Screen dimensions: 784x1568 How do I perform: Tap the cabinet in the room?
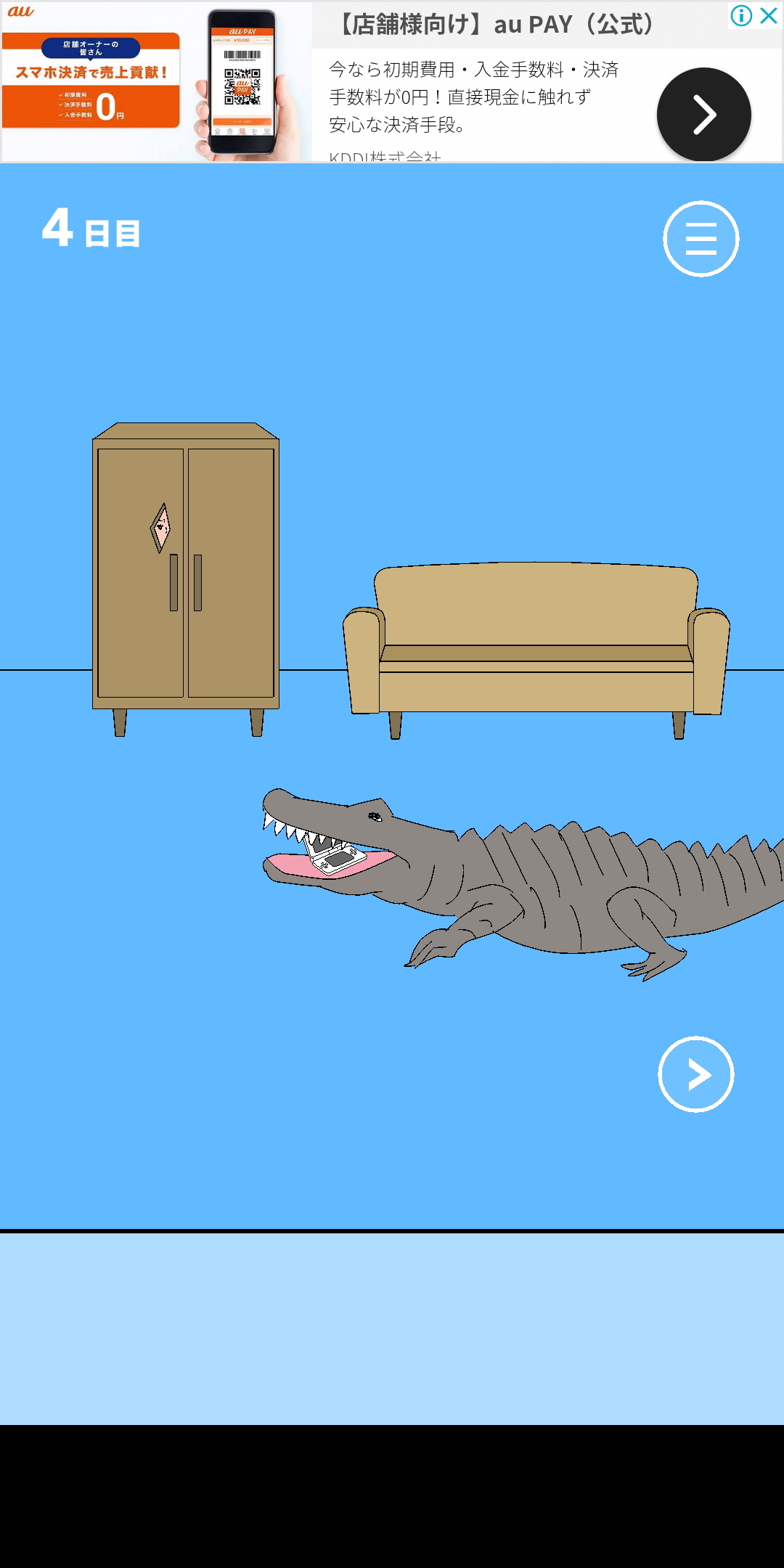point(186,579)
